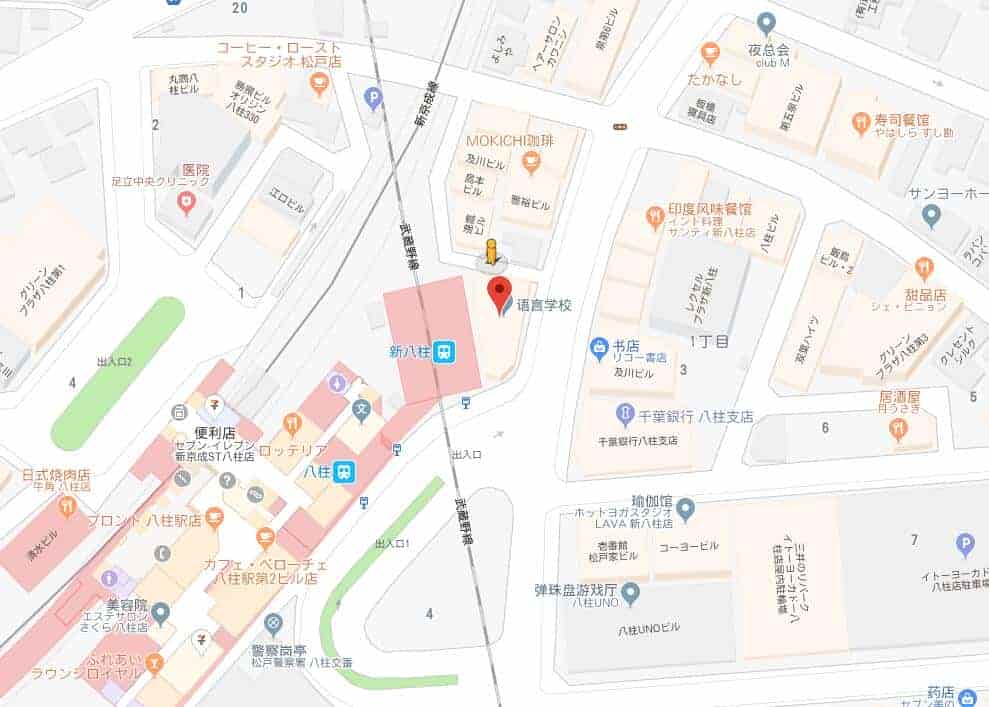Select the サンヨーホー place marker
989x707 pixels.
point(931,214)
